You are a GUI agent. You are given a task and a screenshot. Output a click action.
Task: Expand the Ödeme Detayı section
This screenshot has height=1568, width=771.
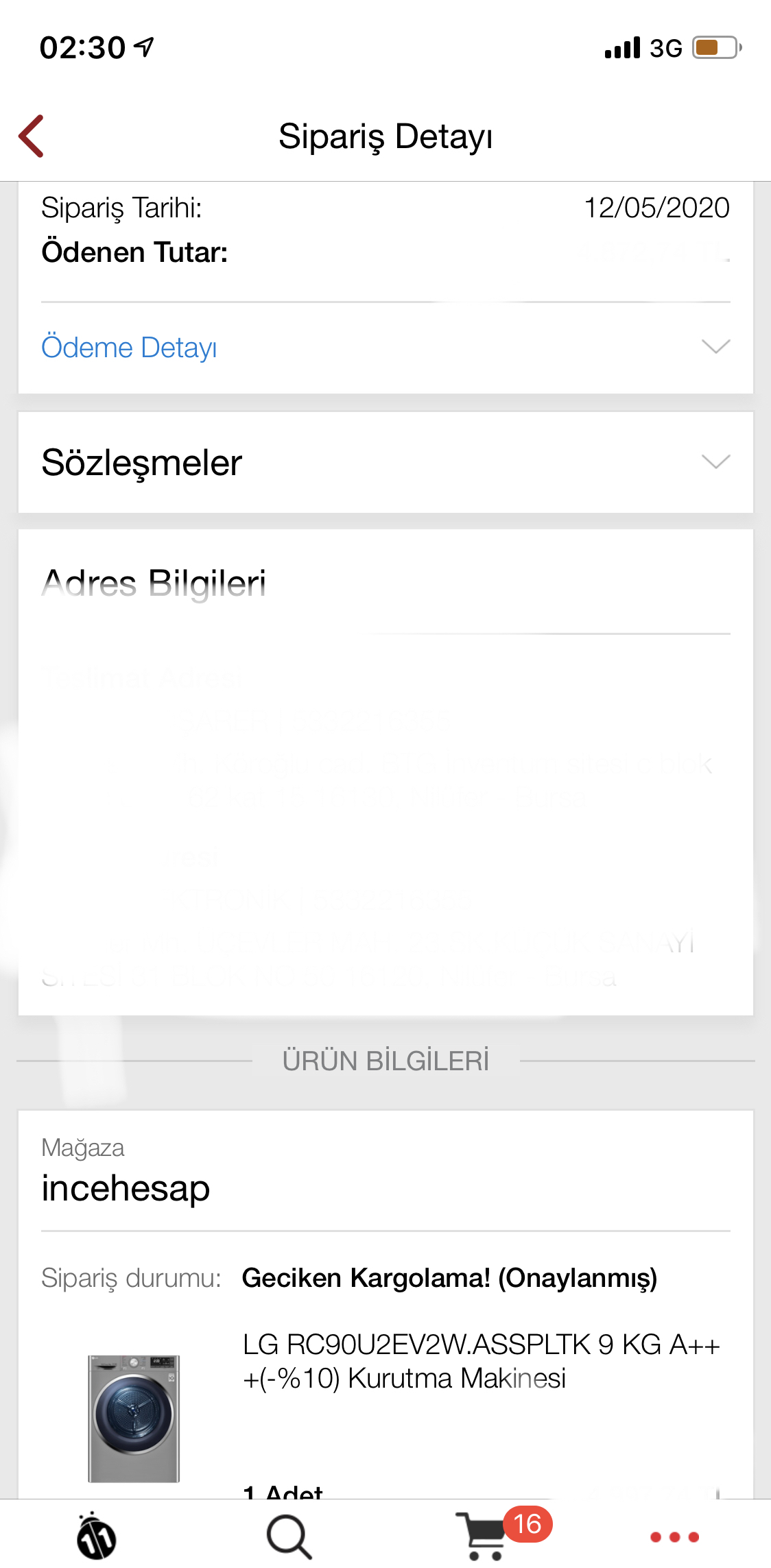click(x=715, y=347)
